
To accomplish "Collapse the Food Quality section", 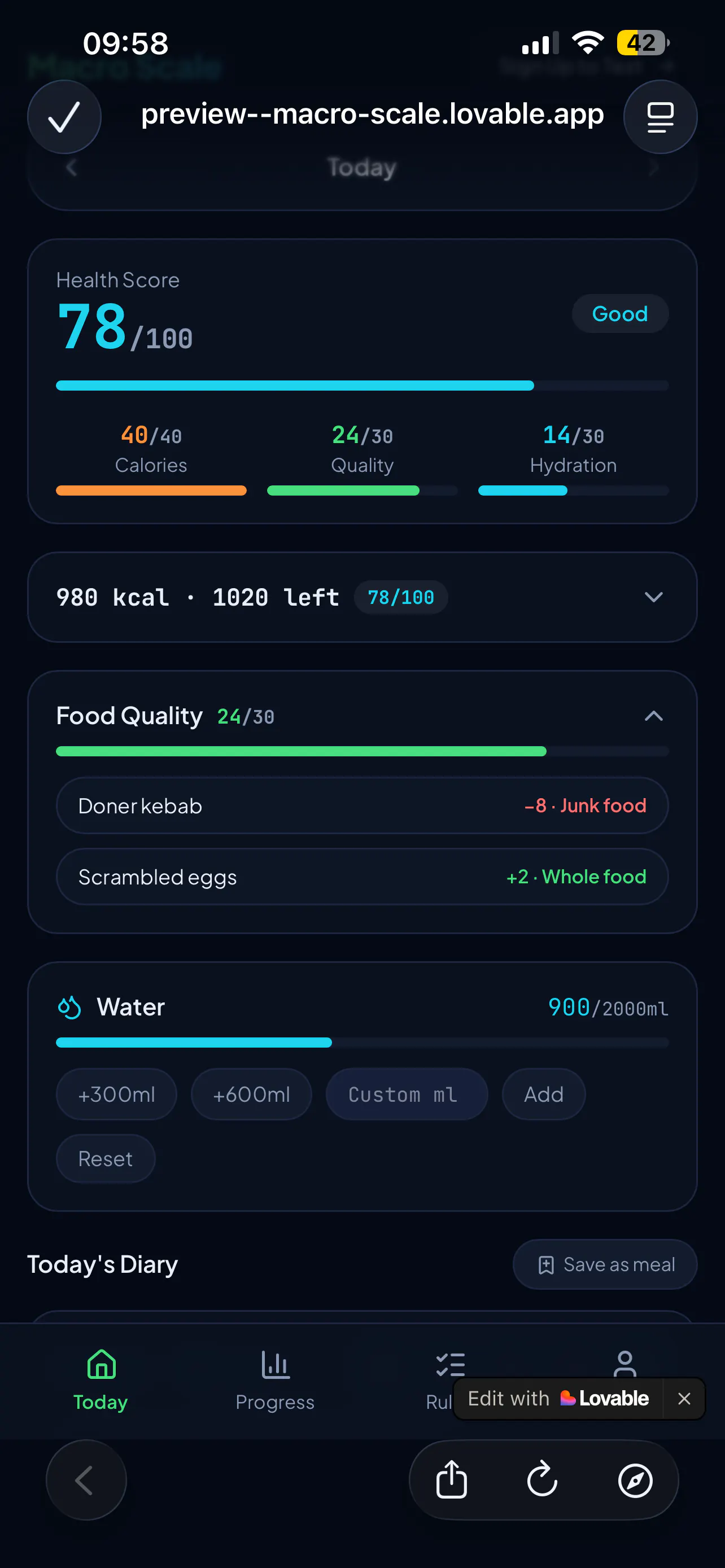I will coord(653,716).
